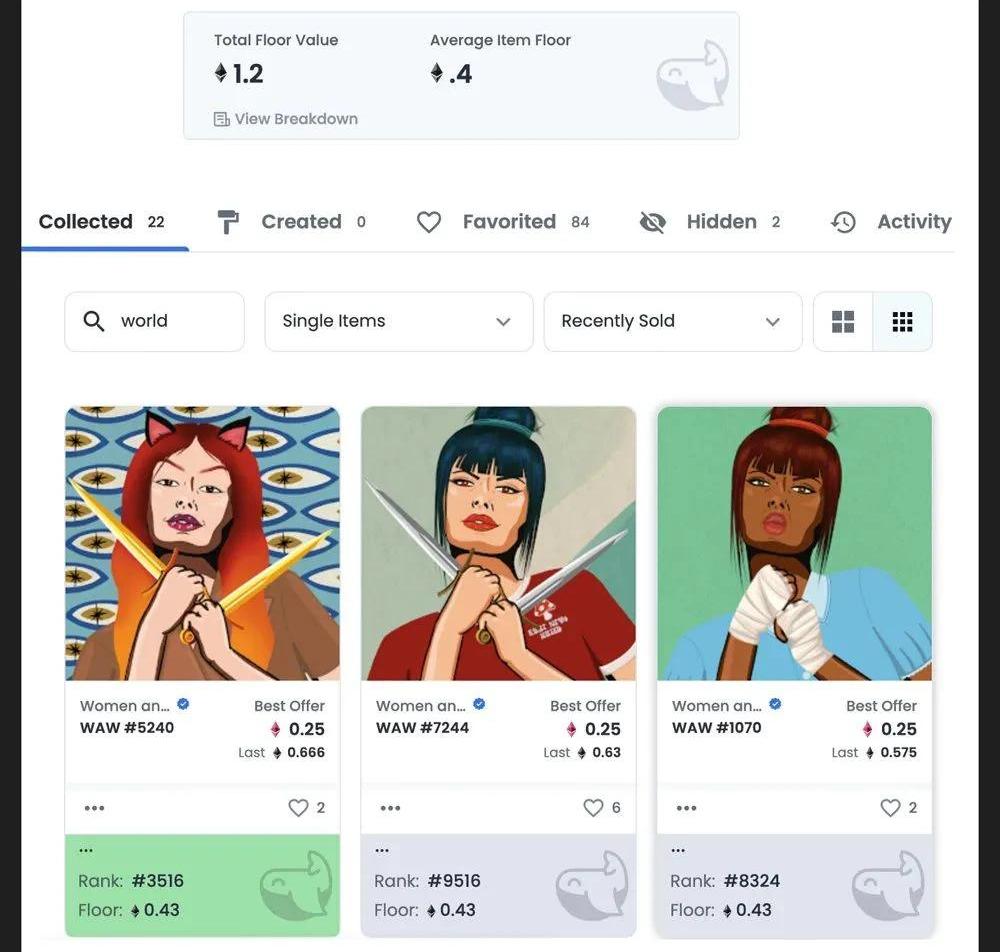1000x952 pixels.
Task: Open more options for WAW #1070
Action: point(687,808)
